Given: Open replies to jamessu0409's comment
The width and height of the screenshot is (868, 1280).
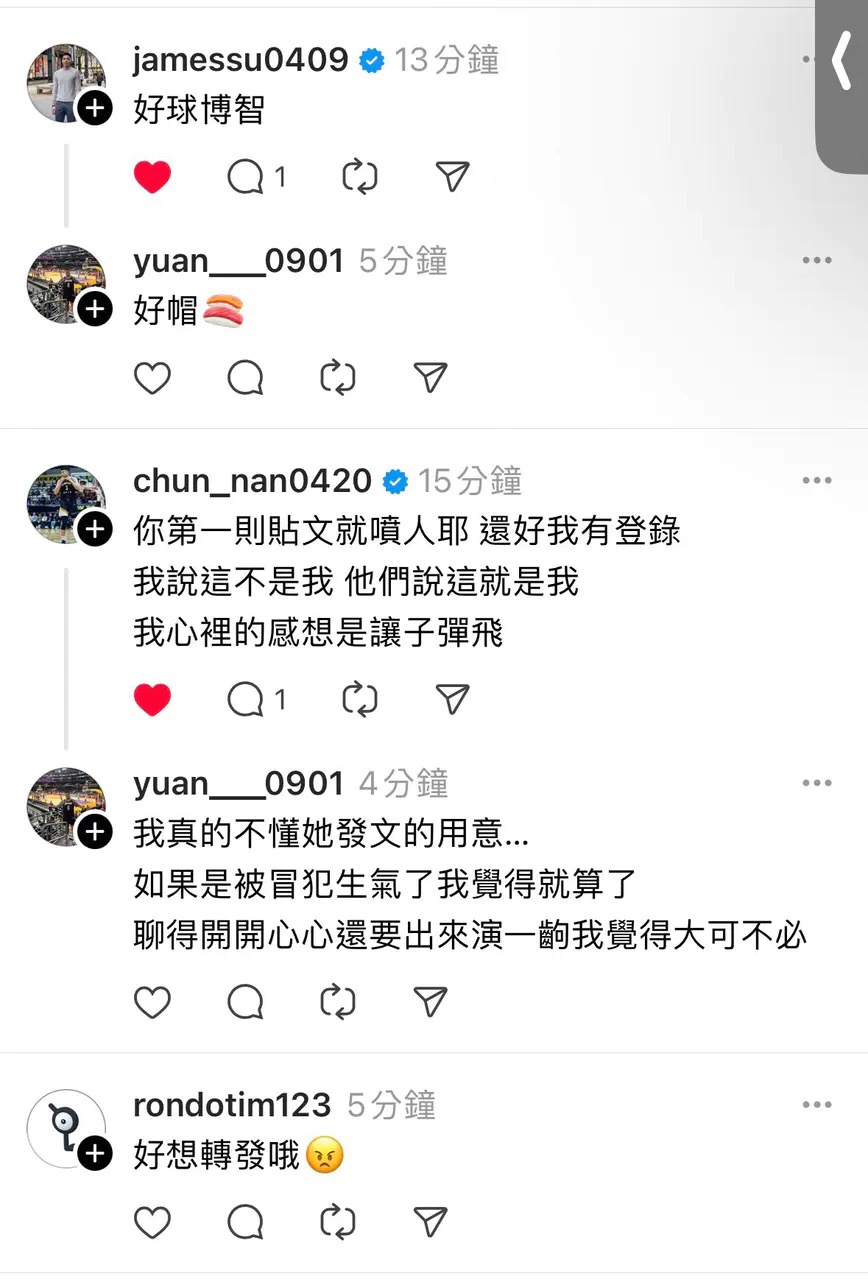Looking at the screenshot, I should [246, 178].
